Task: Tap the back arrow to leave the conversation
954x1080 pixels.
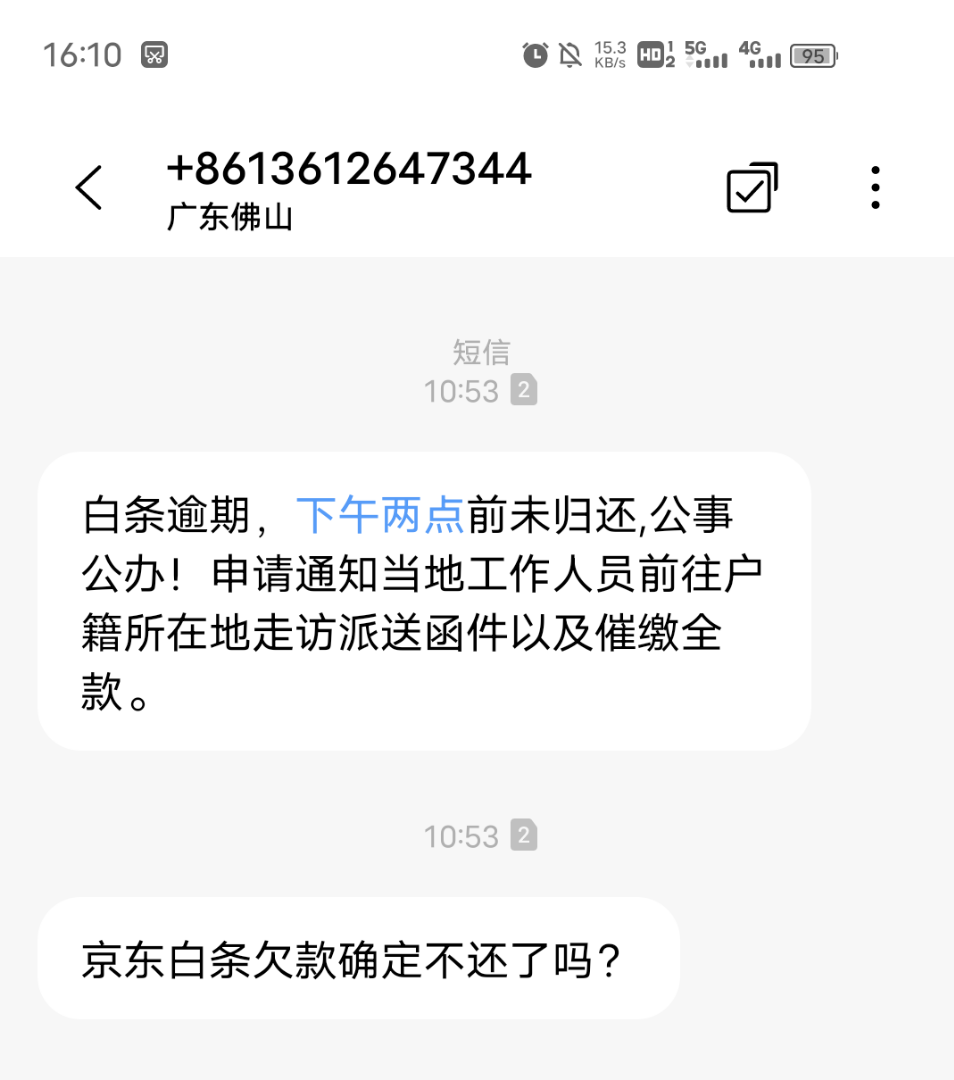Action: (x=90, y=187)
